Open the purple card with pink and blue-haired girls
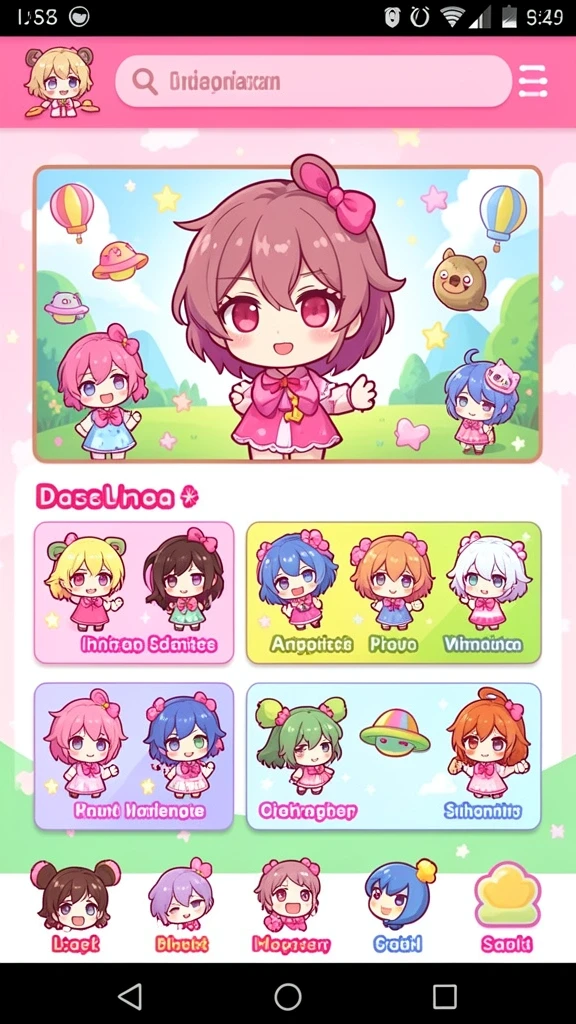 (134, 756)
